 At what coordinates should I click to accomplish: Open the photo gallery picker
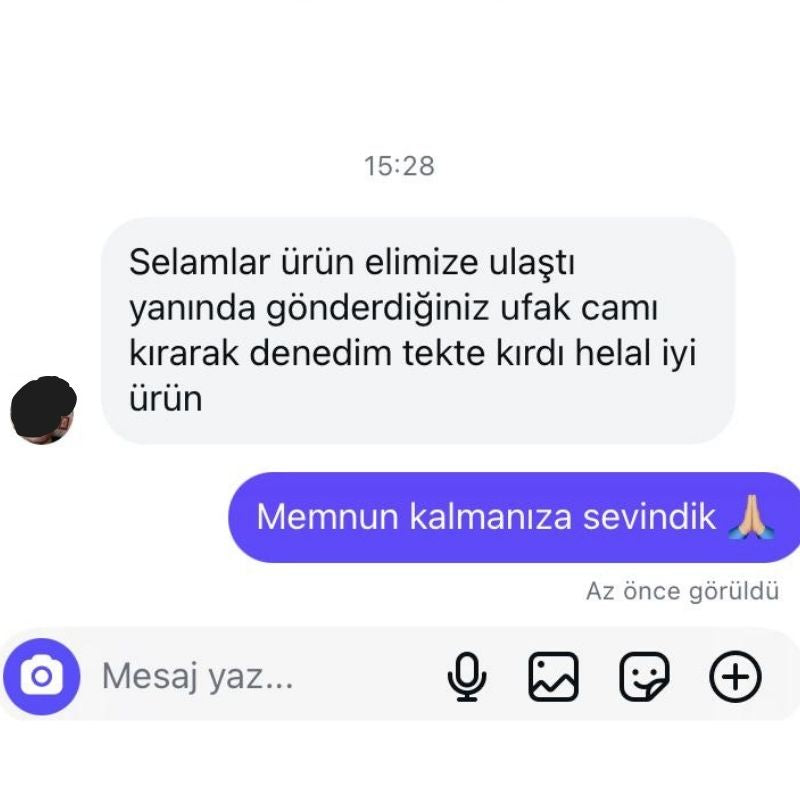pyautogui.click(x=553, y=677)
